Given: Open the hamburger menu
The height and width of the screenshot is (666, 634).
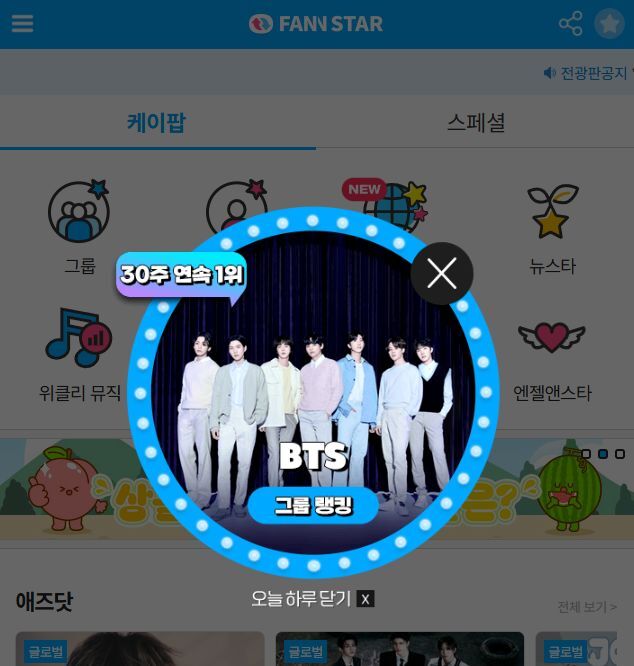Looking at the screenshot, I should point(22,24).
